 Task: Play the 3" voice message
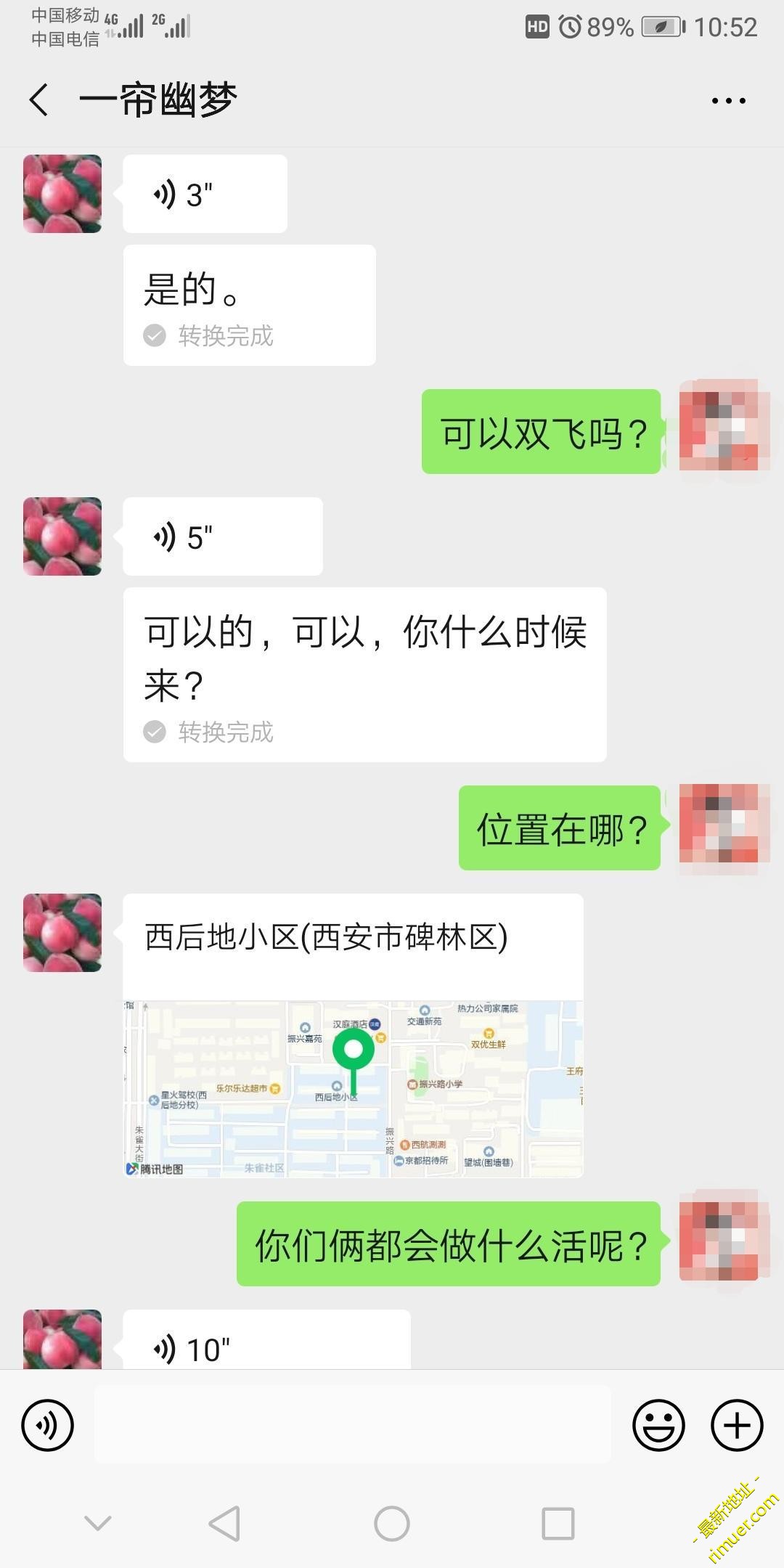pyautogui.click(x=205, y=195)
